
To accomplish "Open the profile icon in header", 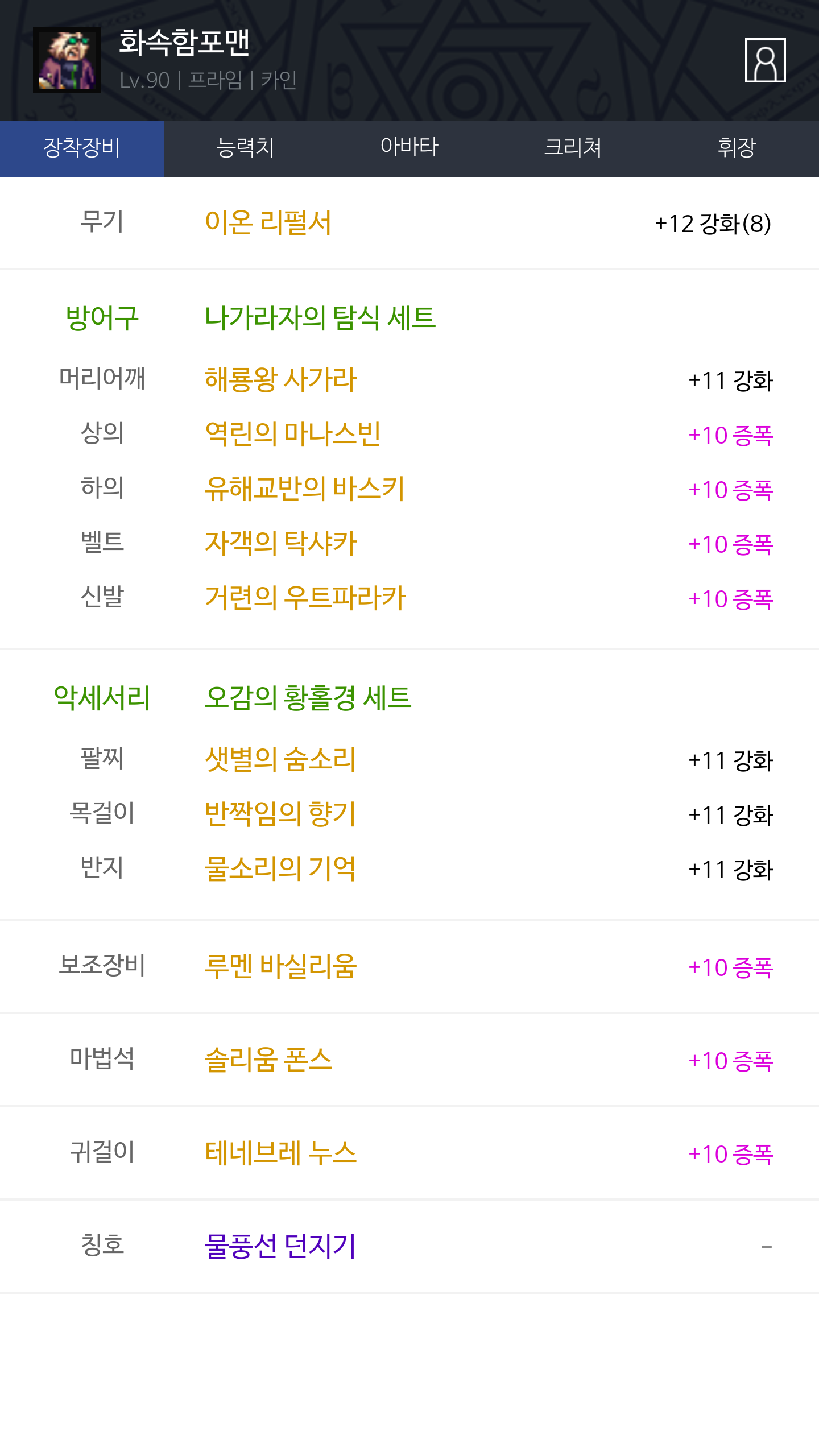I will 765,60.
